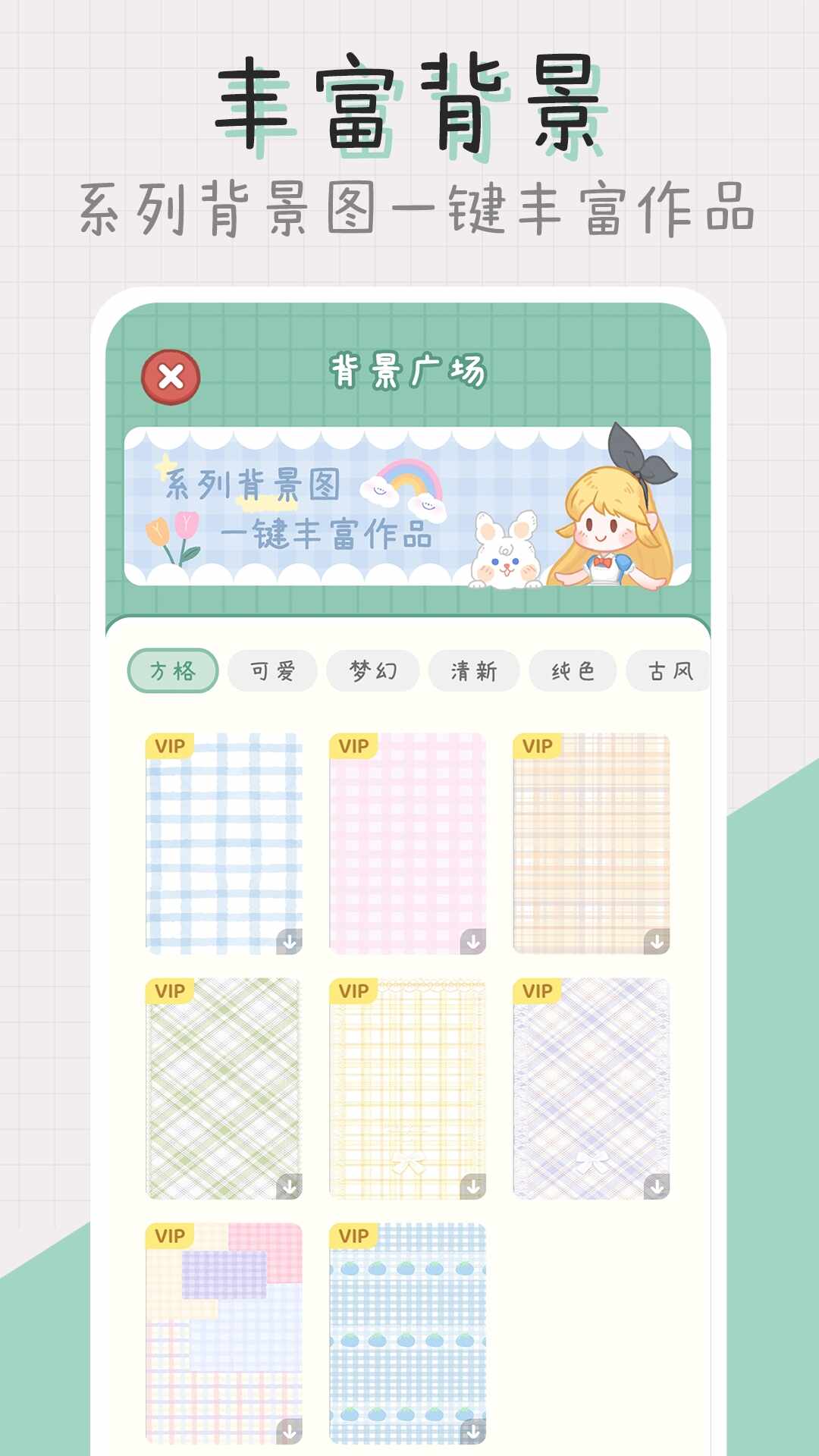Switch to the 梦幻 category tab
Screen dimensions: 819x1456
[373, 671]
